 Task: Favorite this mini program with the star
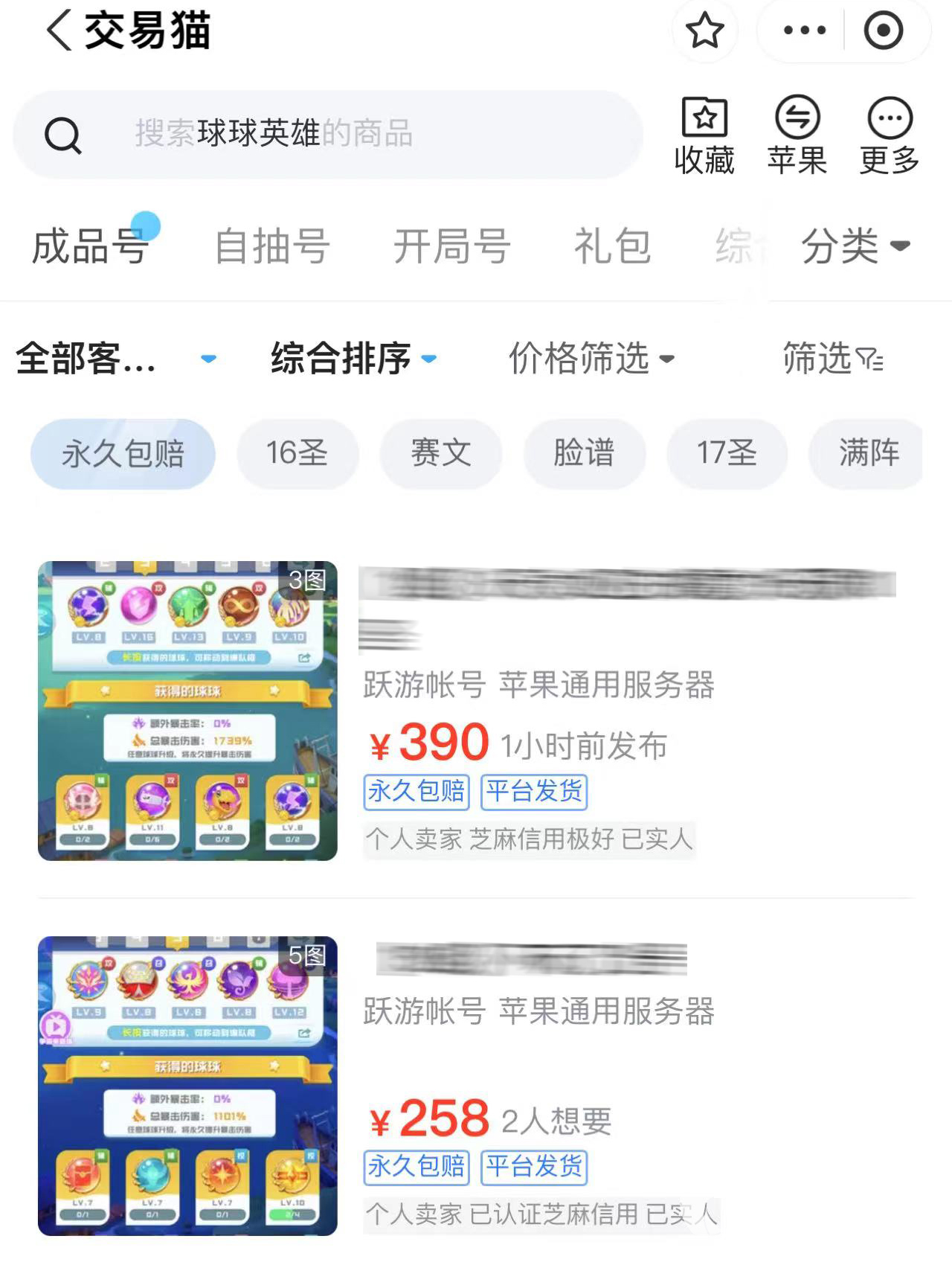pos(704,31)
